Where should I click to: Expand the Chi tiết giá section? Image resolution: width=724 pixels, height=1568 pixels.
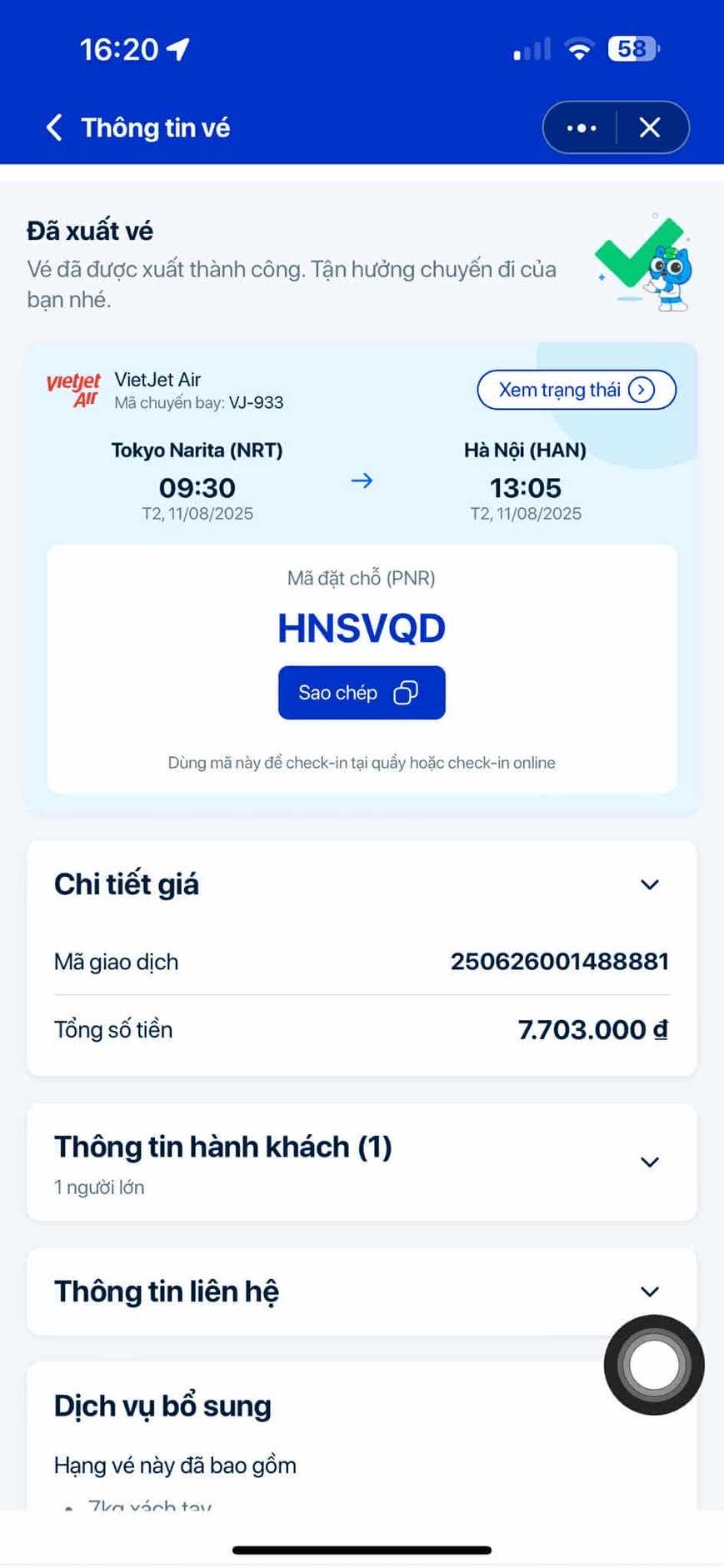point(649,884)
